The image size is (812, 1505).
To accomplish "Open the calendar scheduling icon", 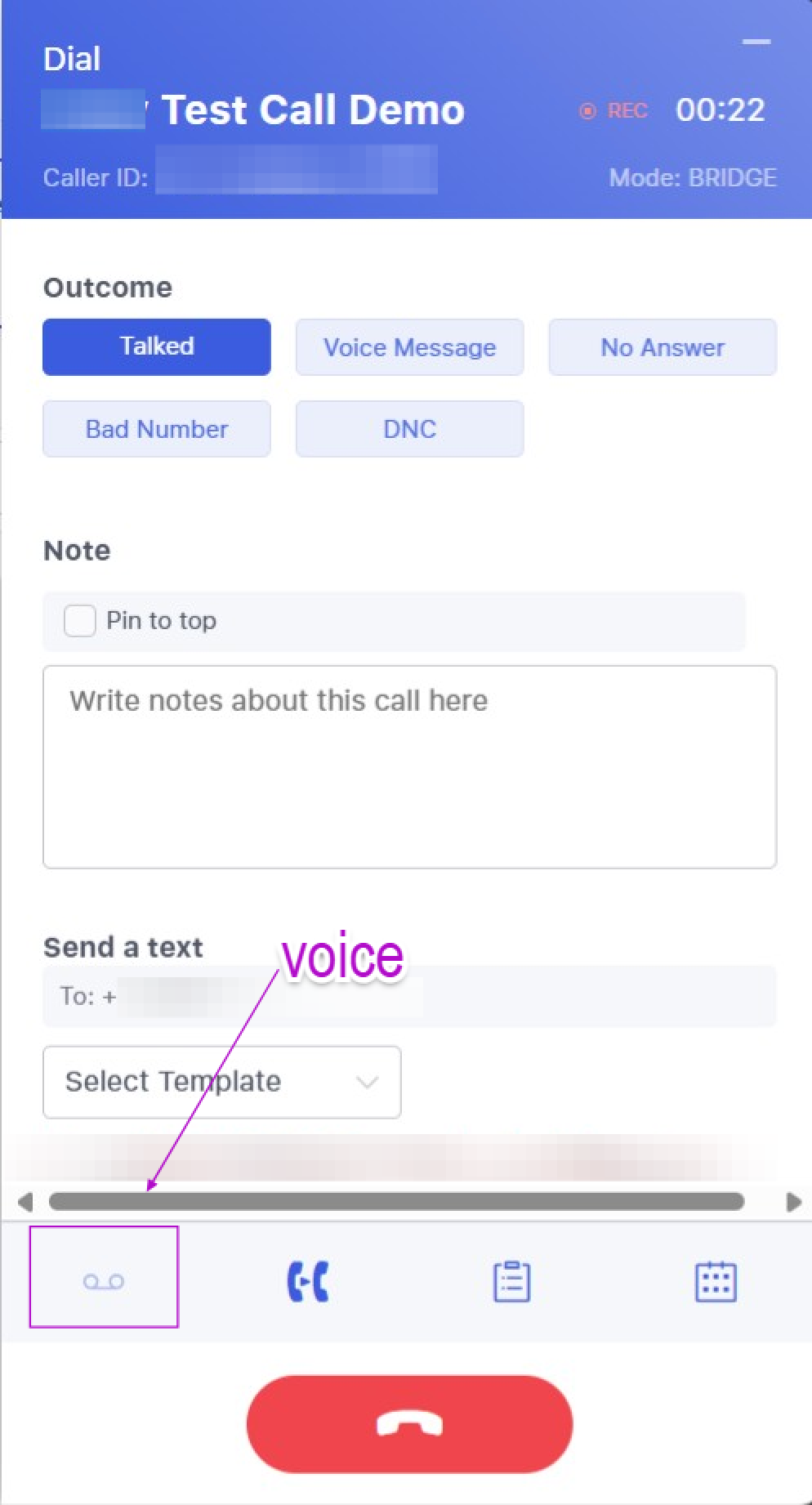I will pos(716,1281).
